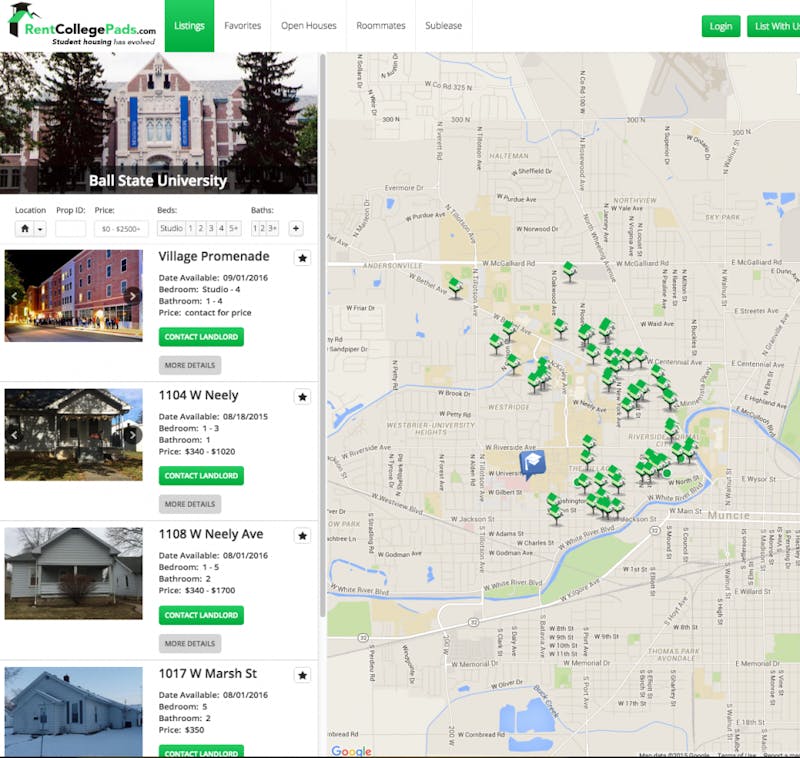The width and height of the screenshot is (800, 758).
Task: Show next photo of Village Promenade
Action: pos(132,296)
